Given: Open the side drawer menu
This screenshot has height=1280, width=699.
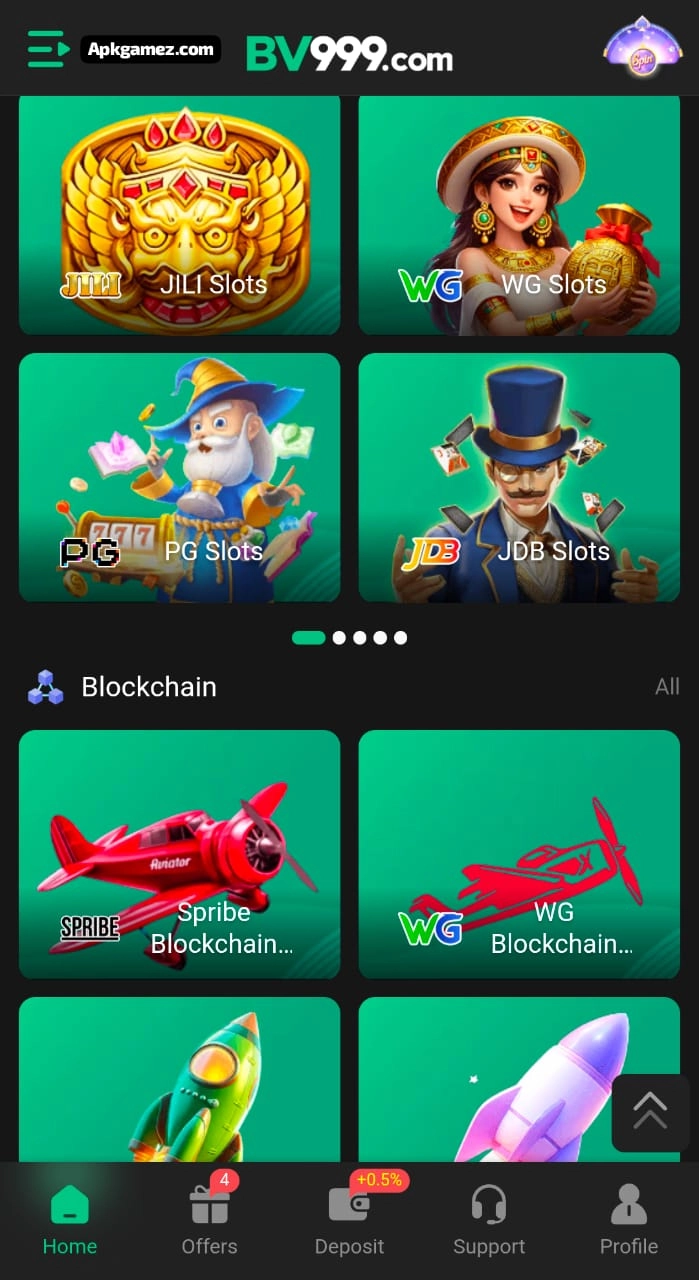Looking at the screenshot, I should [47, 49].
